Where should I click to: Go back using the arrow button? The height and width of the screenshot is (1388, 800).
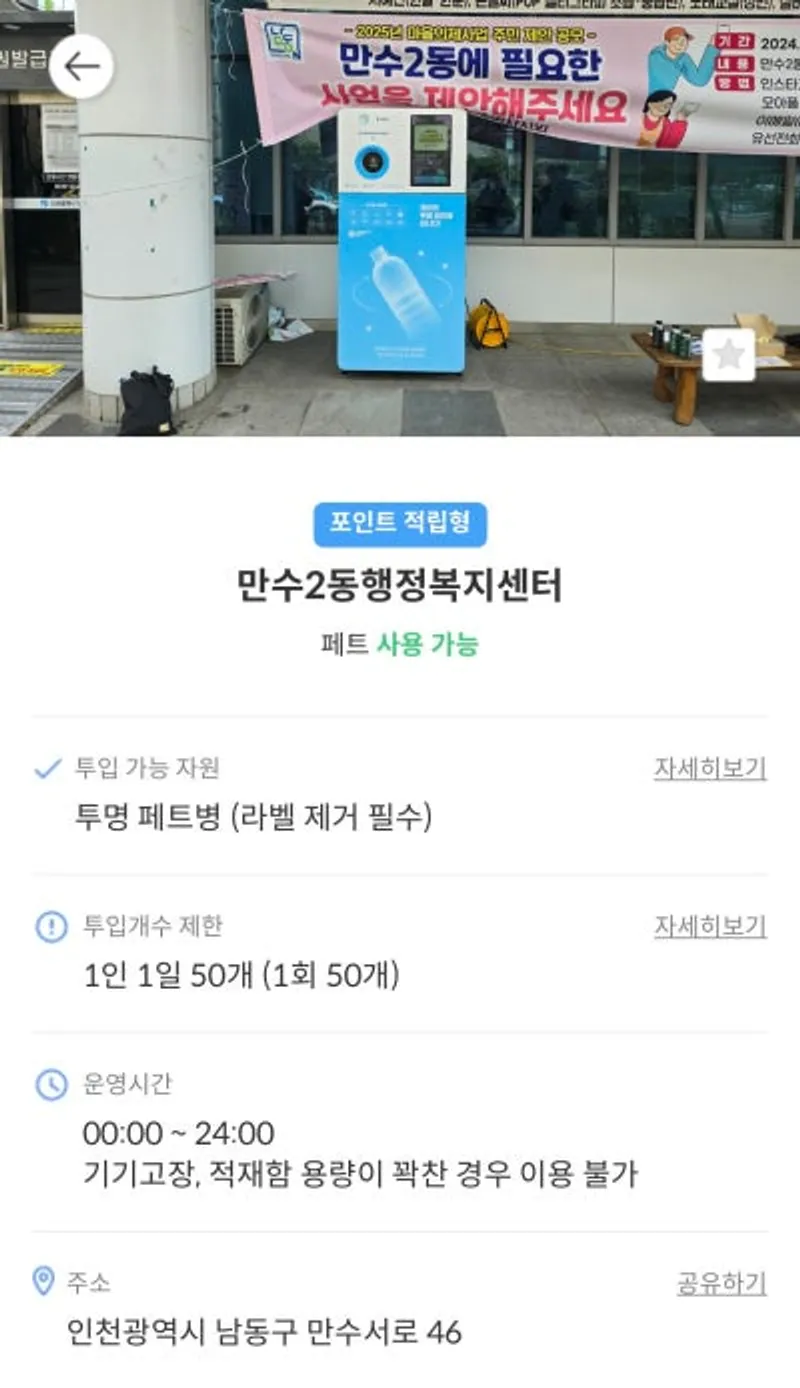81,67
